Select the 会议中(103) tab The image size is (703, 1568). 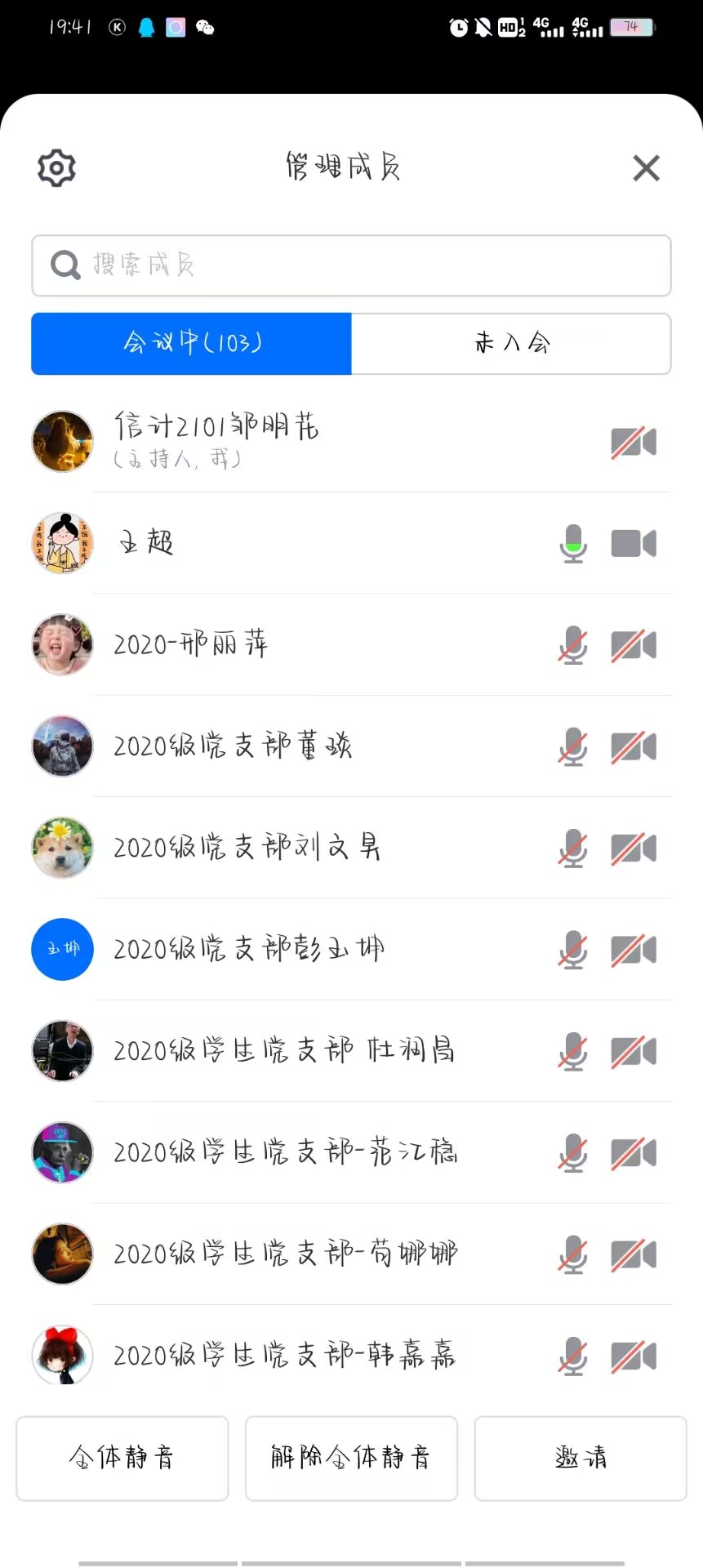click(192, 343)
